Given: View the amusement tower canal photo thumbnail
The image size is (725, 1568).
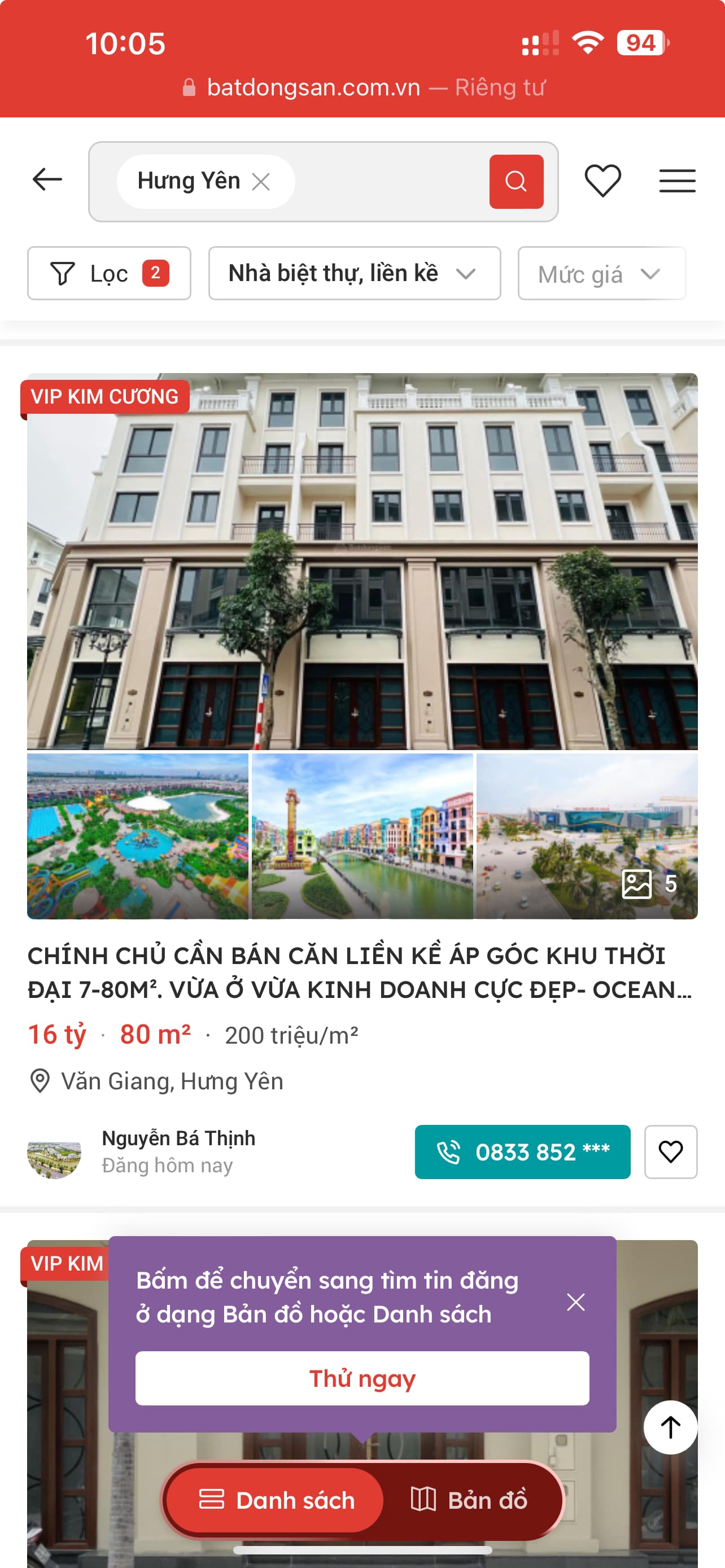Looking at the screenshot, I should [x=362, y=836].
